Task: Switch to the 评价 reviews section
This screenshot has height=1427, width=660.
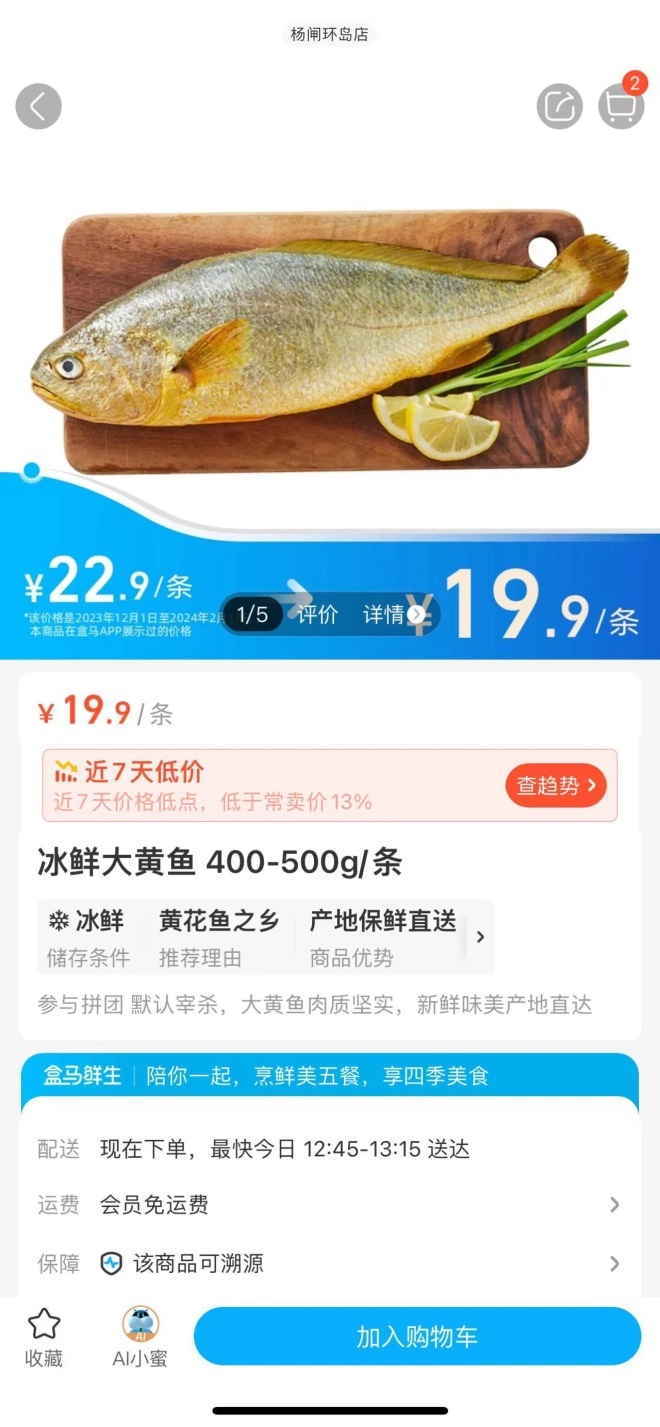Action: tap(318, 614)
